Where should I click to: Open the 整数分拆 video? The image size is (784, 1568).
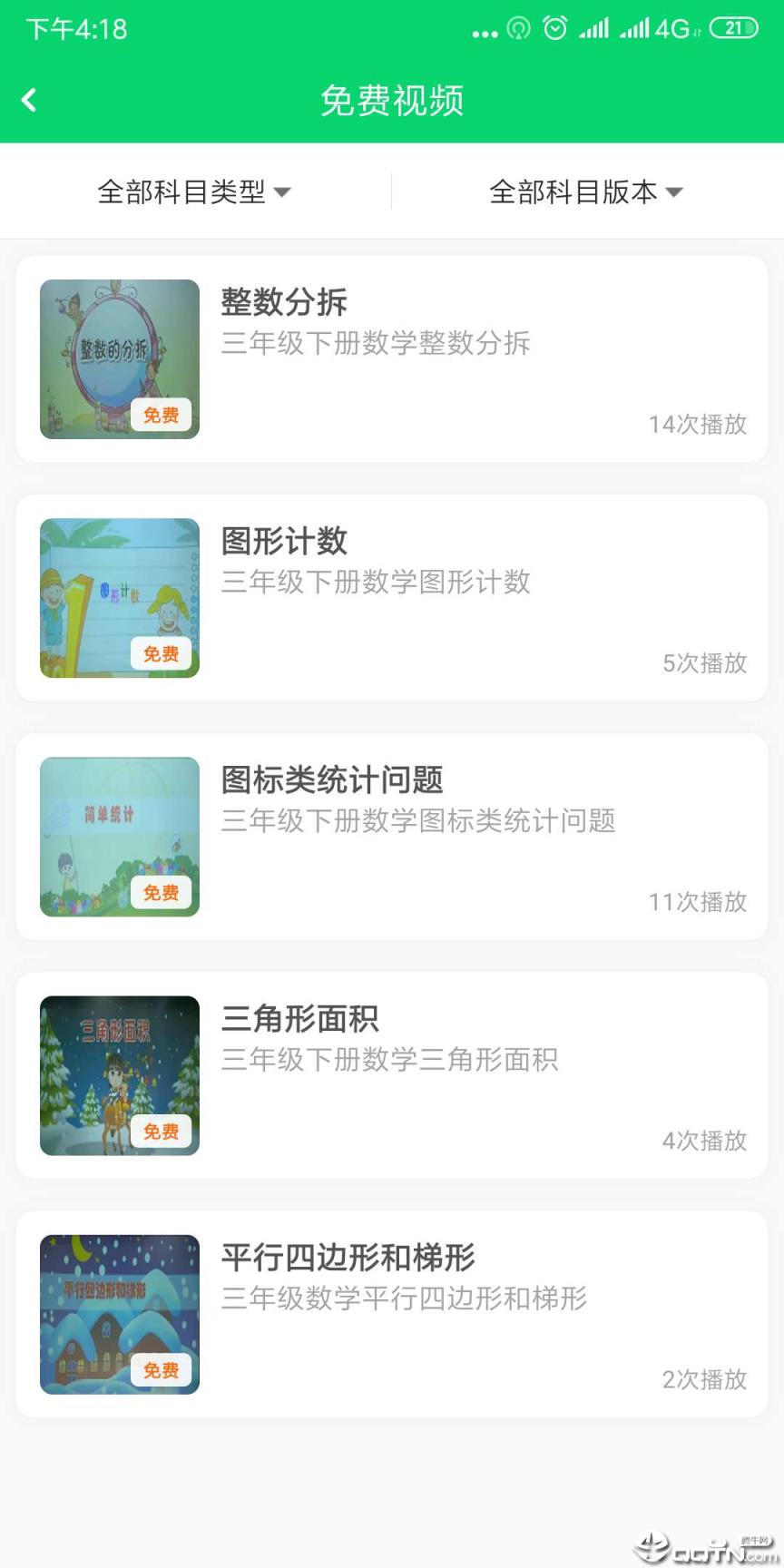pos(392,358)
